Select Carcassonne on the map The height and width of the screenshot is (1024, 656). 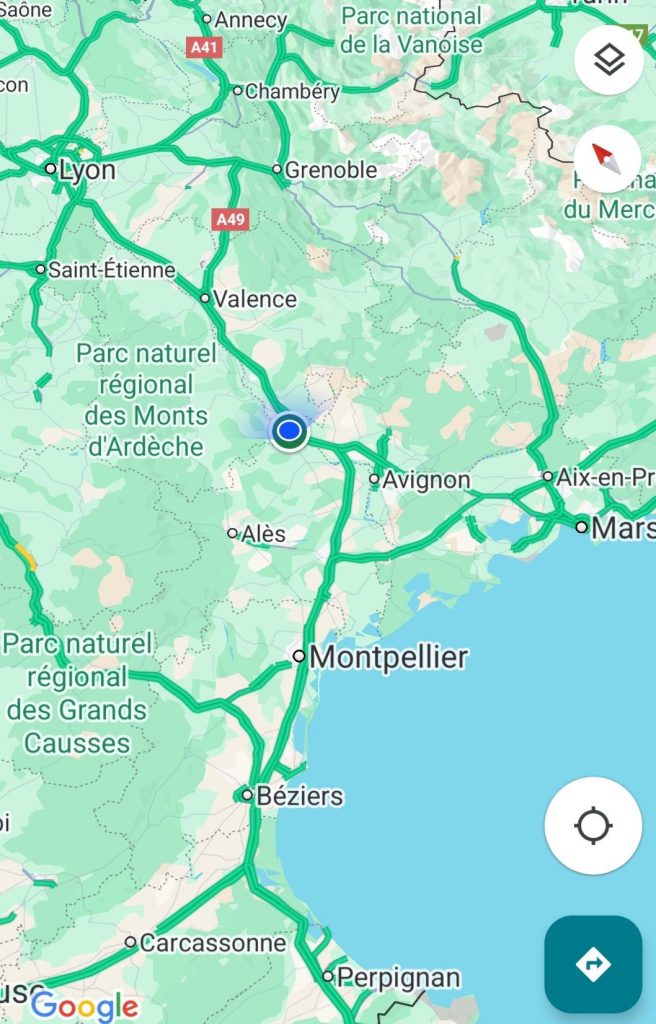tap(212, 942)
